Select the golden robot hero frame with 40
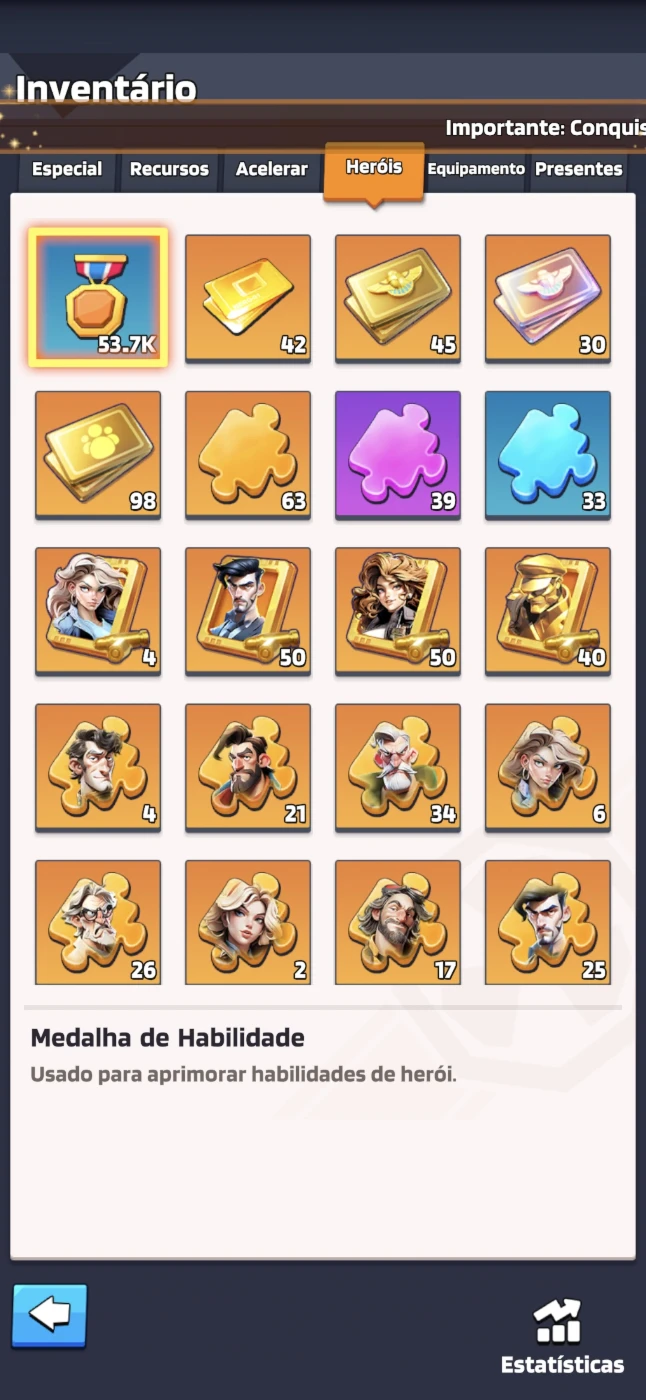Viewport: 646px width, 1400px height. tap(548, 611)
